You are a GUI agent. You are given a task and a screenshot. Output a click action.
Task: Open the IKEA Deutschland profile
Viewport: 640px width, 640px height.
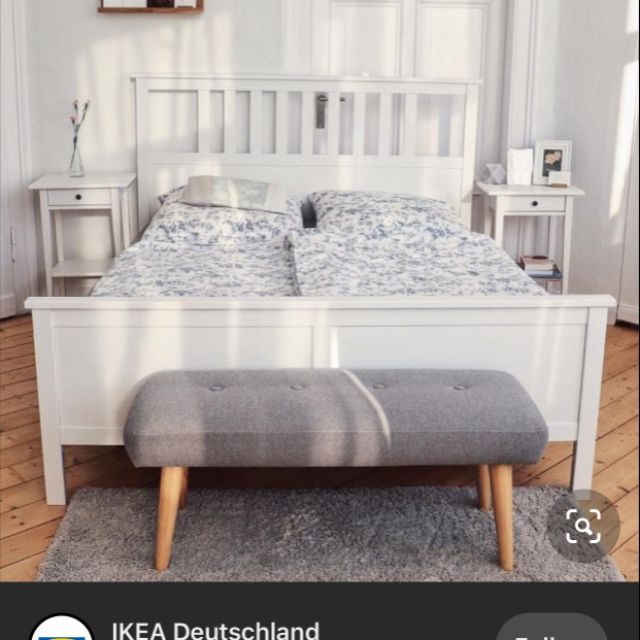coord(215,630)
